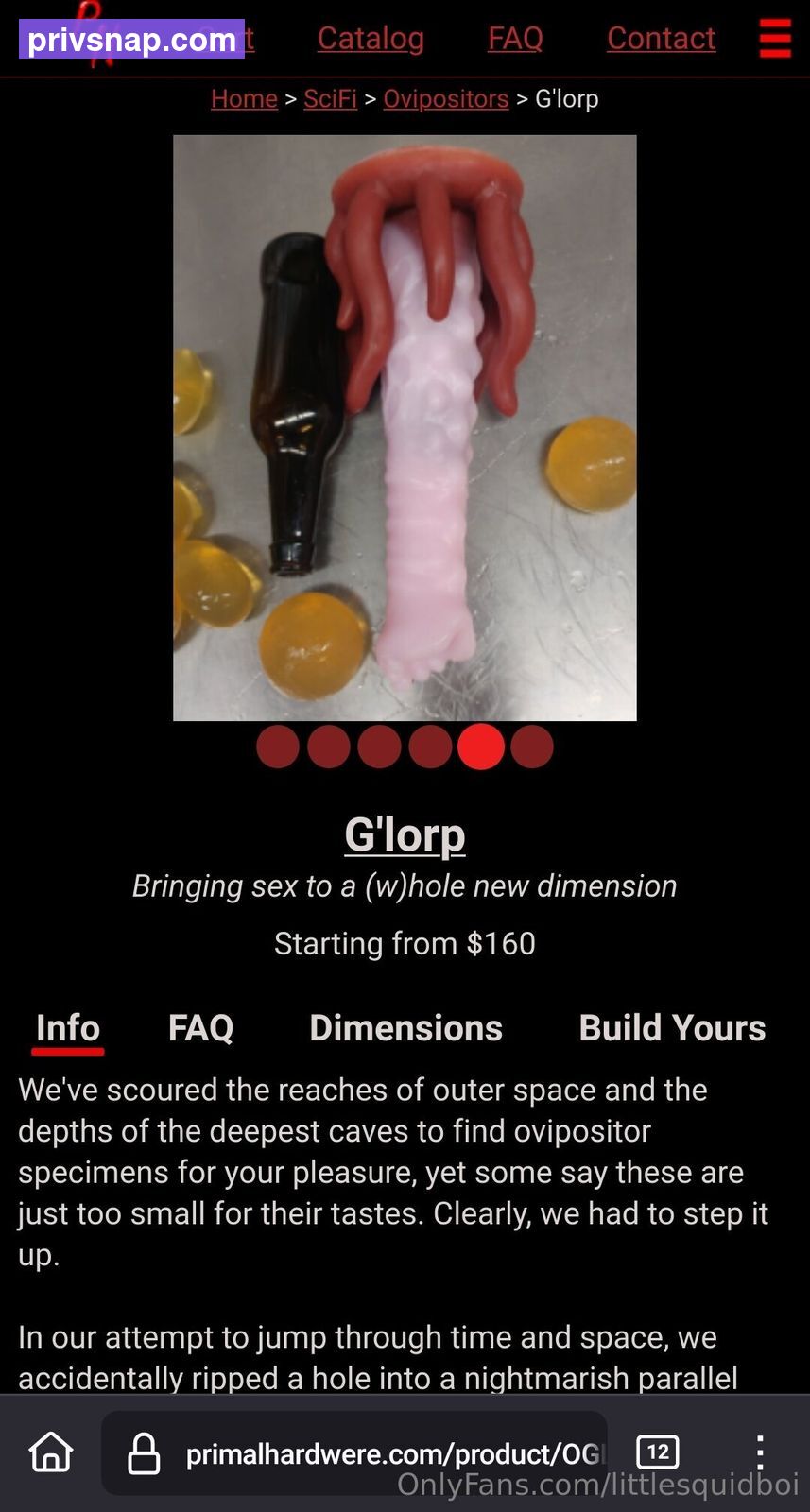
Task: Go to Ovipositors breadcrumb category
Action: [446, 98]
